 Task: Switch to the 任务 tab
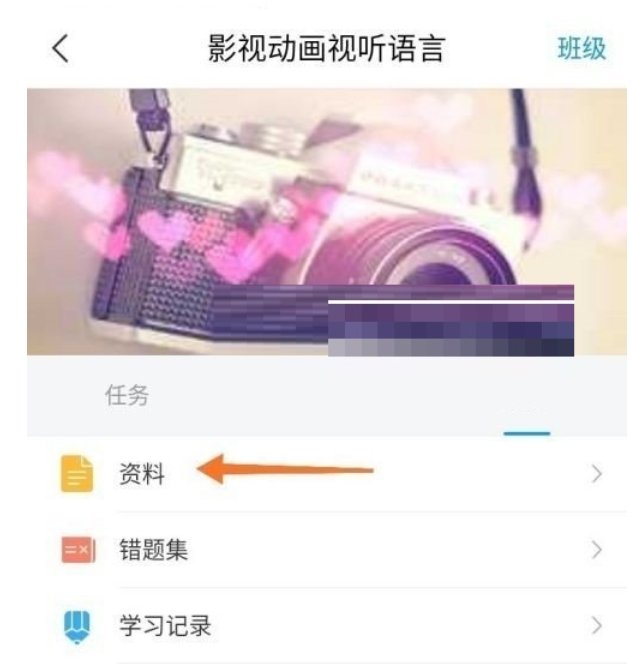[x=126, y=397]
